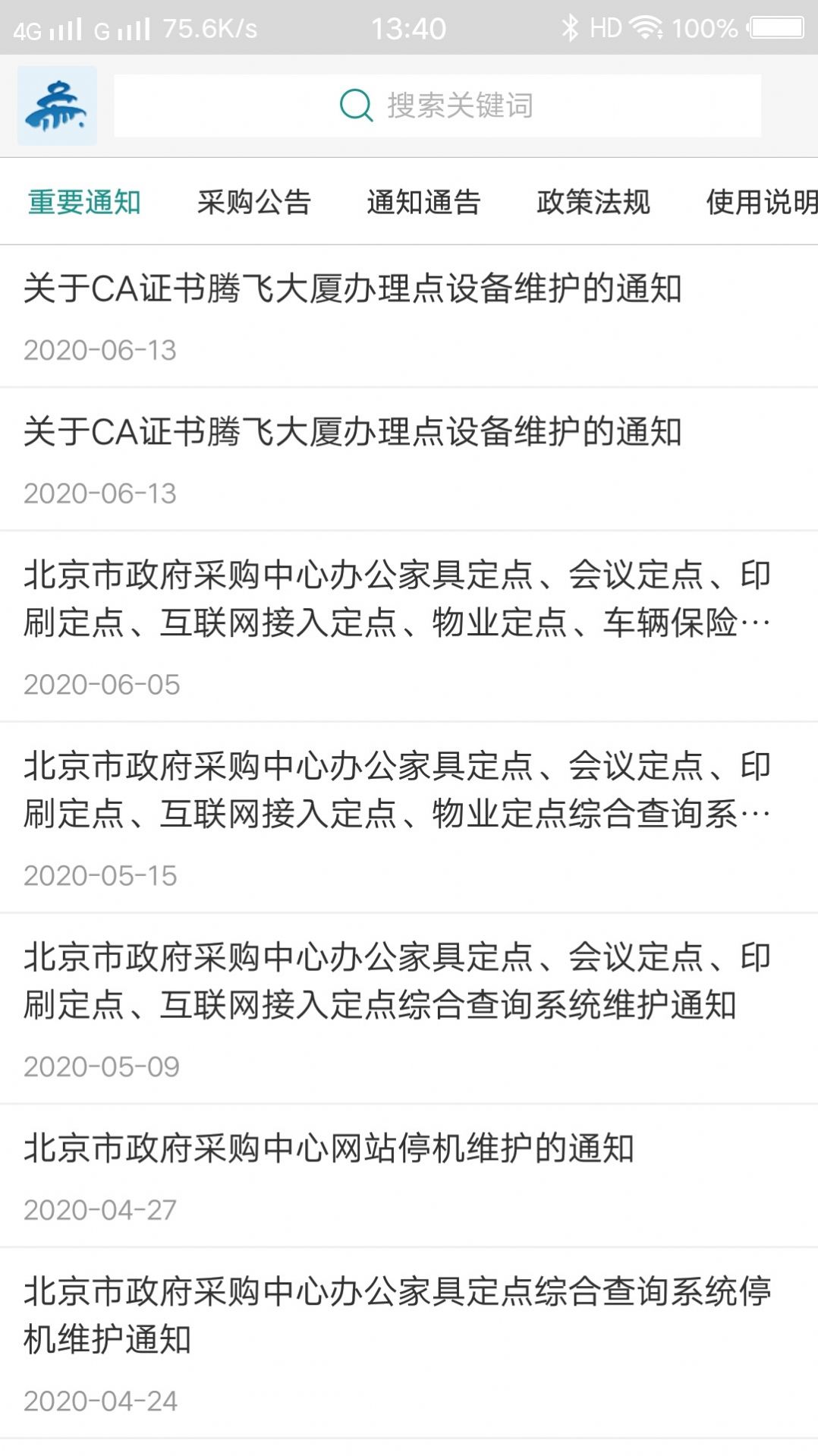Switch to the 采购公告 tab
Image resolution: width=818 pixels, height=1456 pixels.
tap(254, 202)
